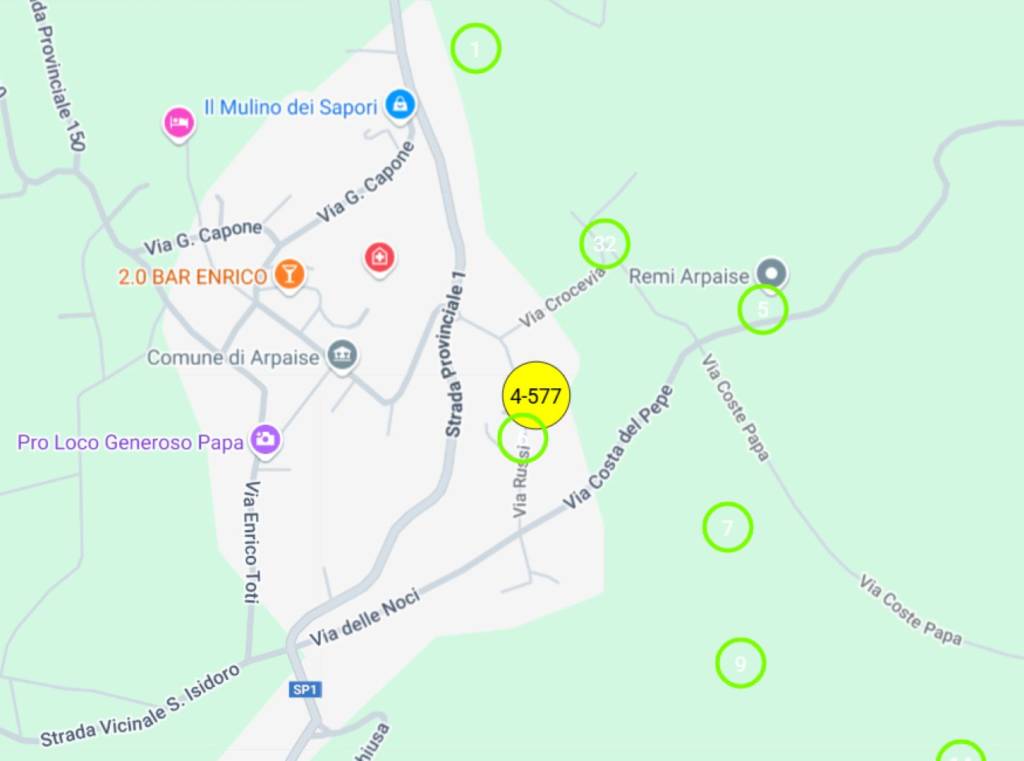Open Pro Loco Generoso Papa pin
This screenshot has height=761, width=1024.
click(265, 439)
